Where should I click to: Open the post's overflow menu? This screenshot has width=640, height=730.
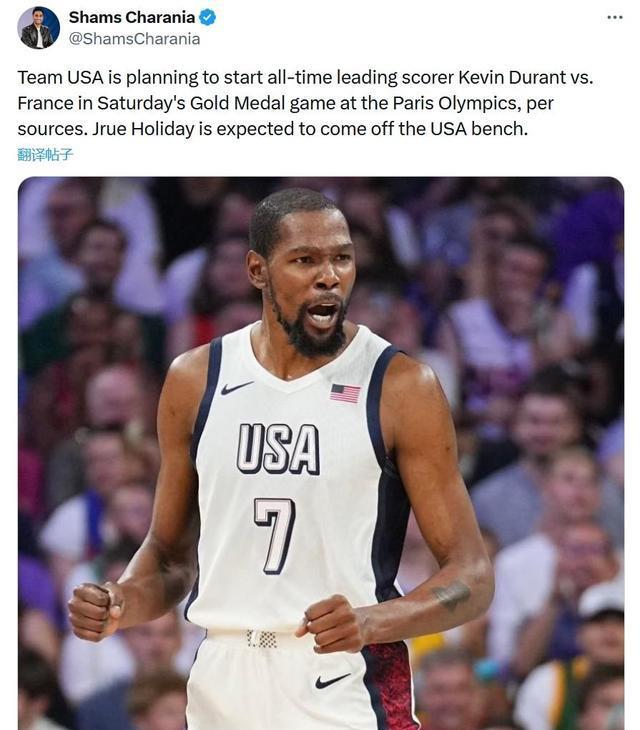click(x=615, y=18)
